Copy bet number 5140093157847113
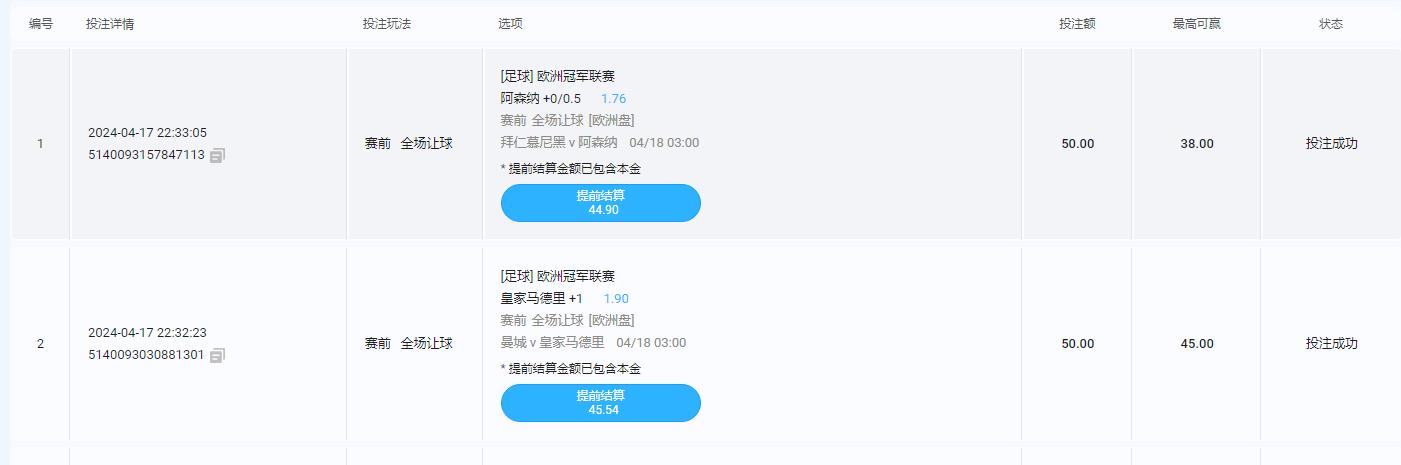The width and height of the screenshot is (1401, 465). point(218,155)
